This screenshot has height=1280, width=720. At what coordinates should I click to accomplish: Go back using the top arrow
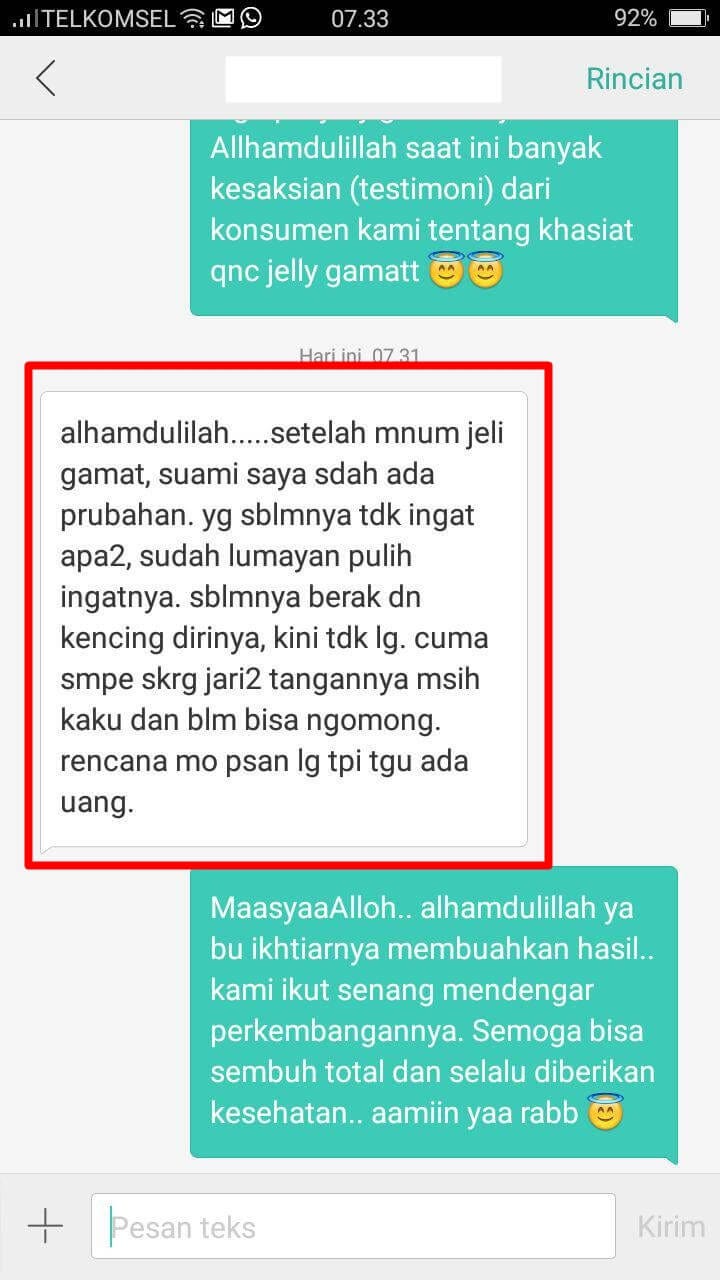coord(45,78)
